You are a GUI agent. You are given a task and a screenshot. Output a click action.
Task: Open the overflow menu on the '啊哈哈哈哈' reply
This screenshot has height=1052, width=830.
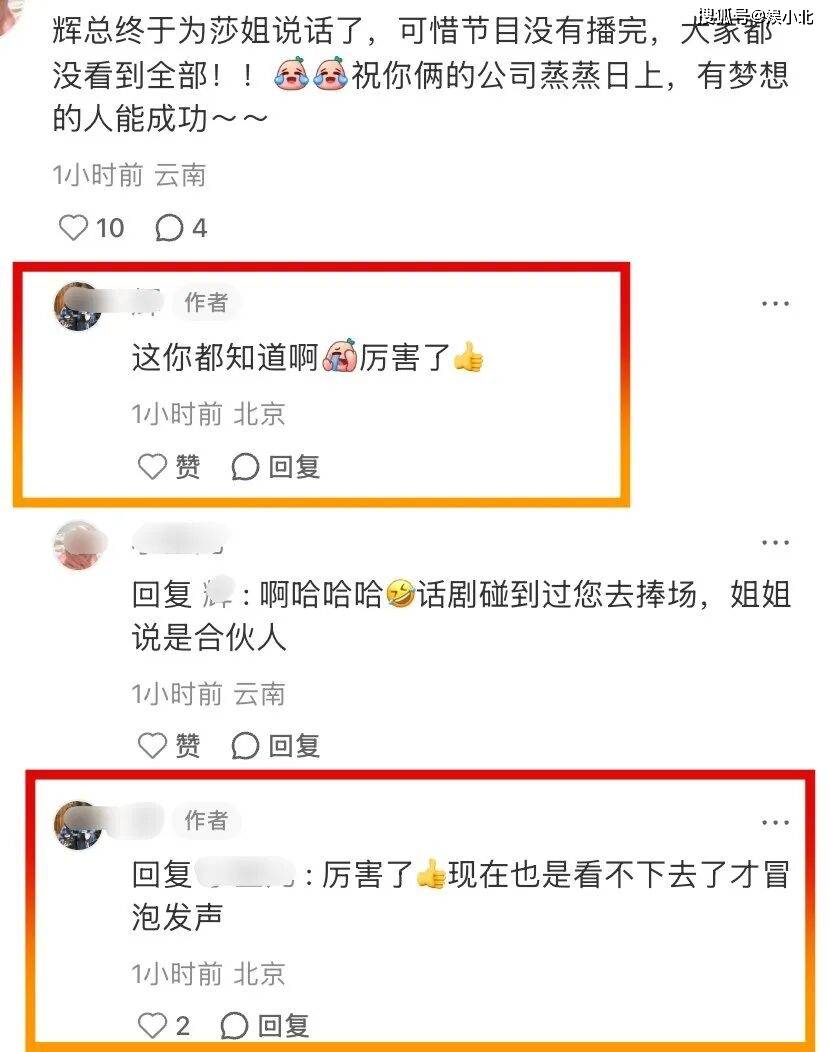tap(776, 542)
